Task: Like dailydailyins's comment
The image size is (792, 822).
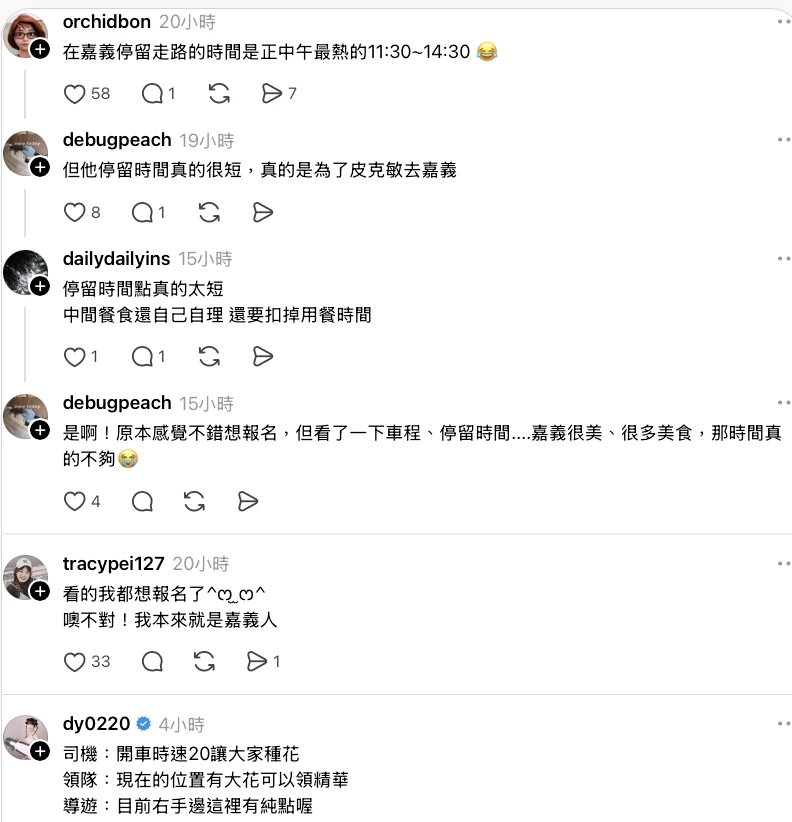Action: pos(75,357)
